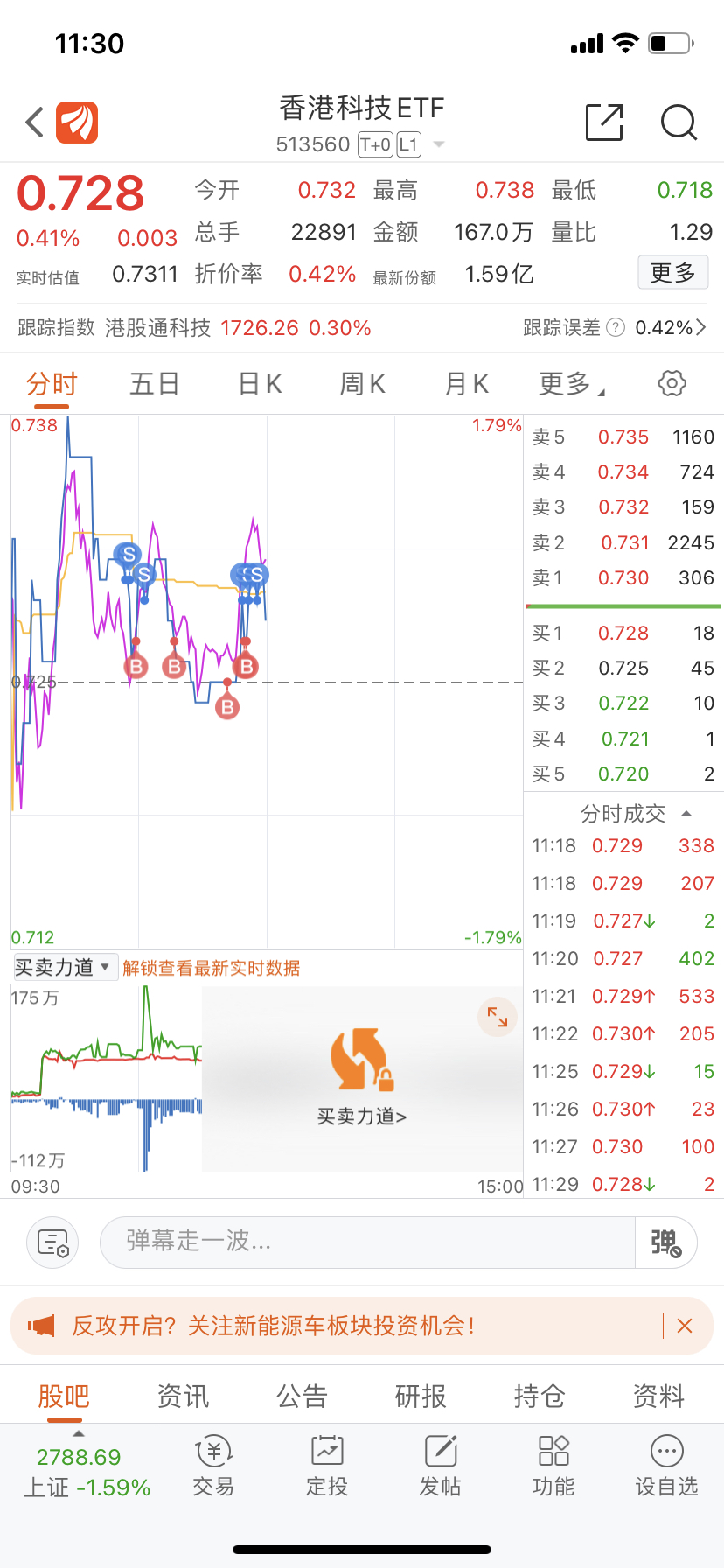Click the 更多 button for more quote data

(x=672, y=273)
